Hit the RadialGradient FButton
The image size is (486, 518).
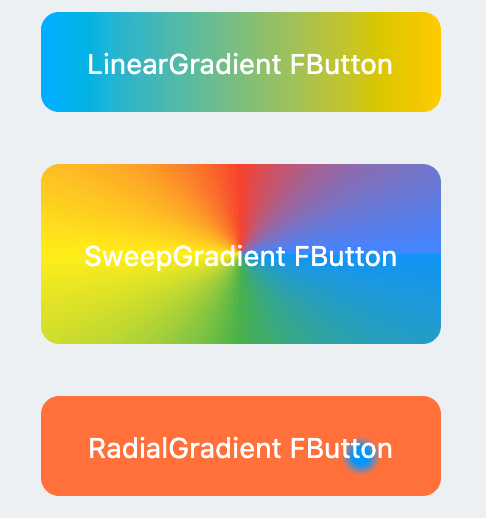tap(241, 446)
